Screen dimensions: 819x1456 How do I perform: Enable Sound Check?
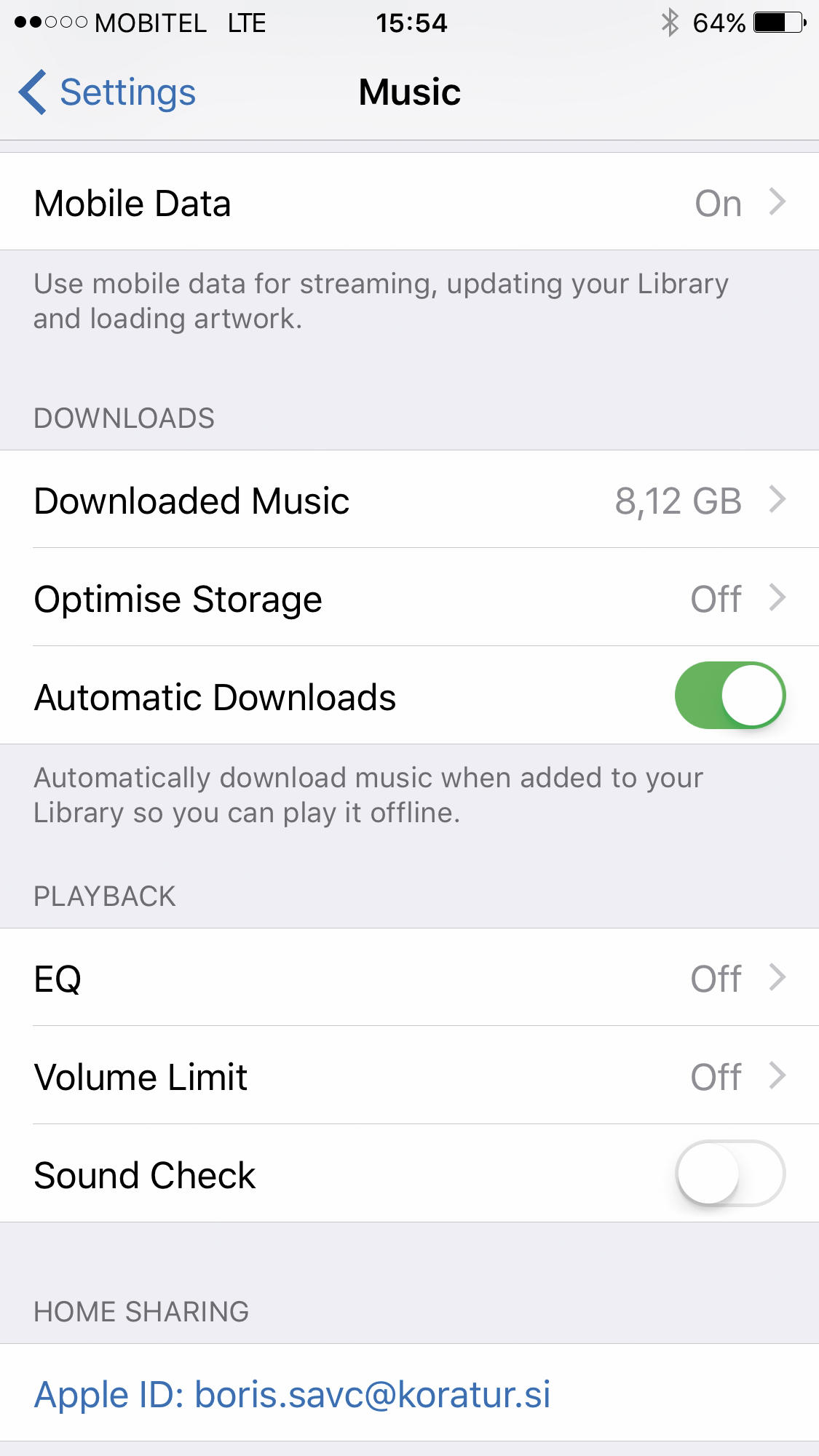(729, 1173)
